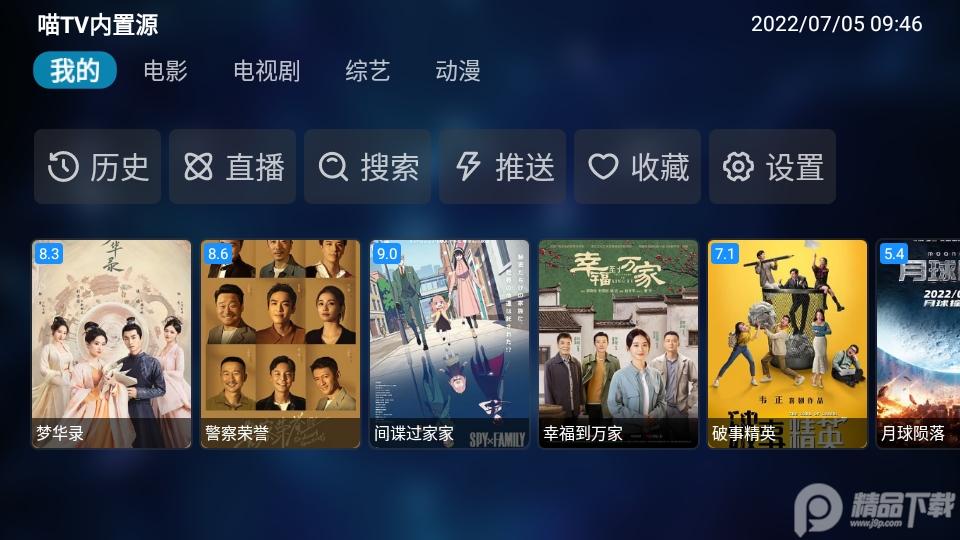Select the 我的 tab

coord(75,71)
